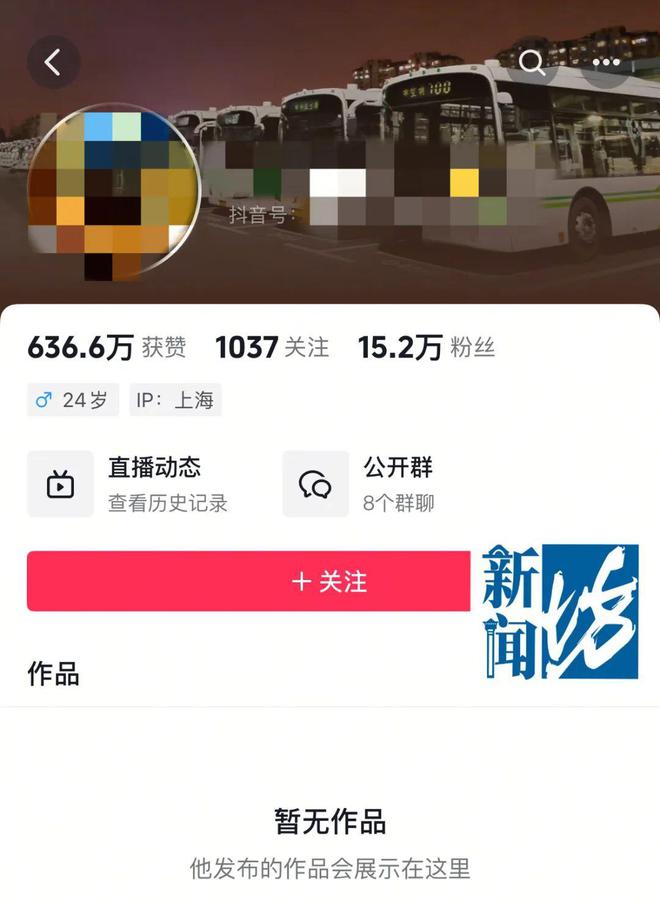
Task: View the 15.2万 粉丝 followers list
Action: click(426, 347)
